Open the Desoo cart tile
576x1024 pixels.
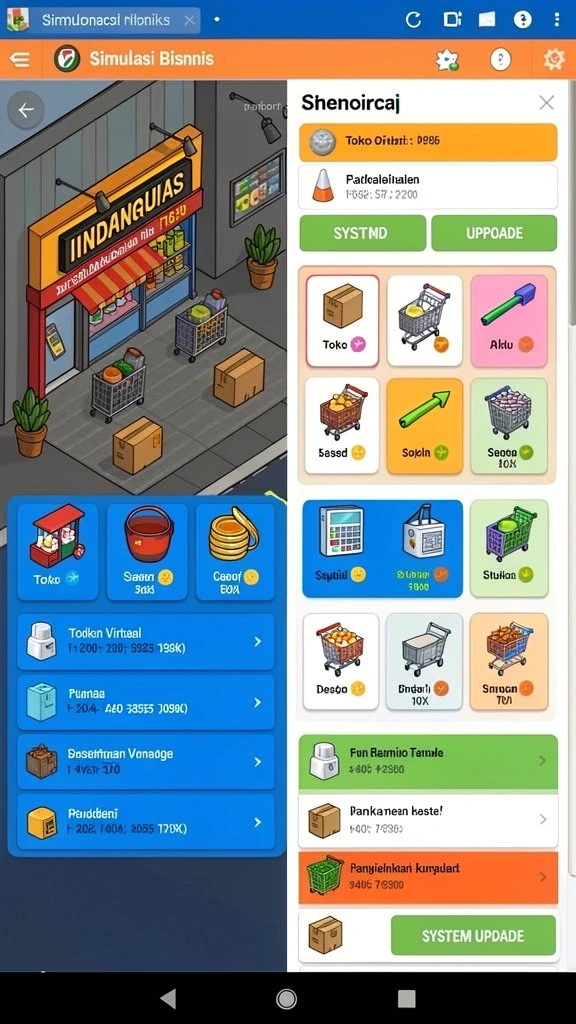pyautogui.click(x=341, y=661)
